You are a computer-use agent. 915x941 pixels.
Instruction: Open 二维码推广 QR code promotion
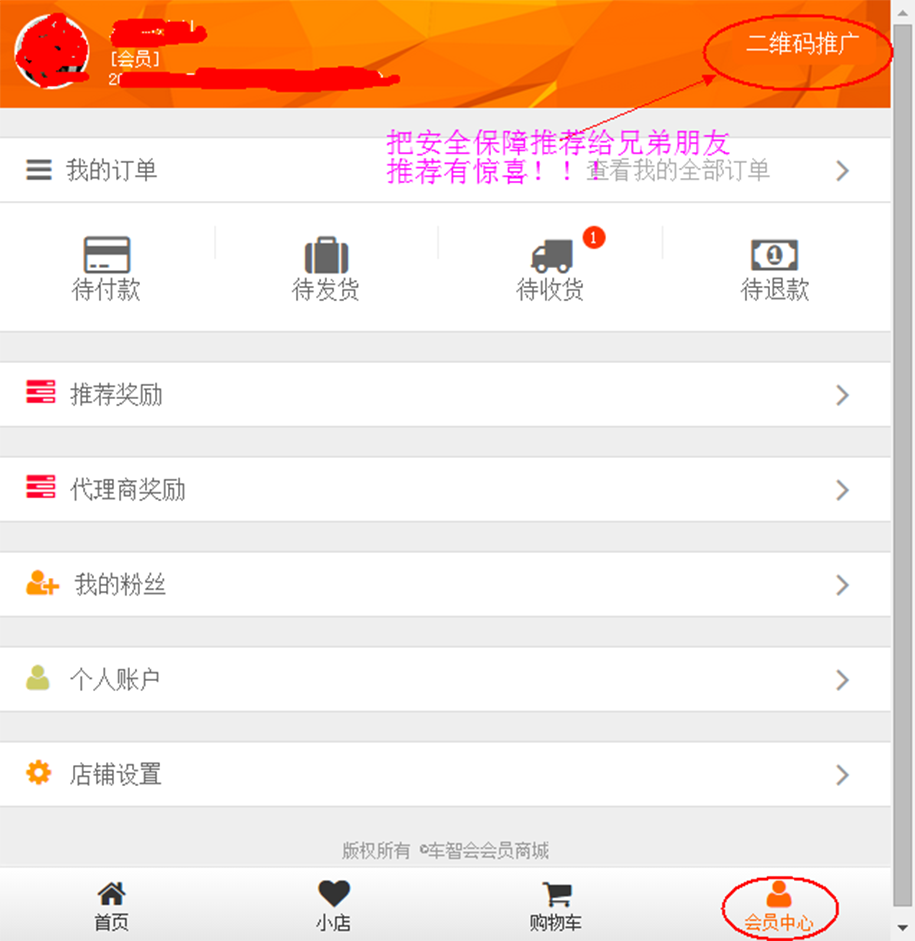(x=802, y=45)
